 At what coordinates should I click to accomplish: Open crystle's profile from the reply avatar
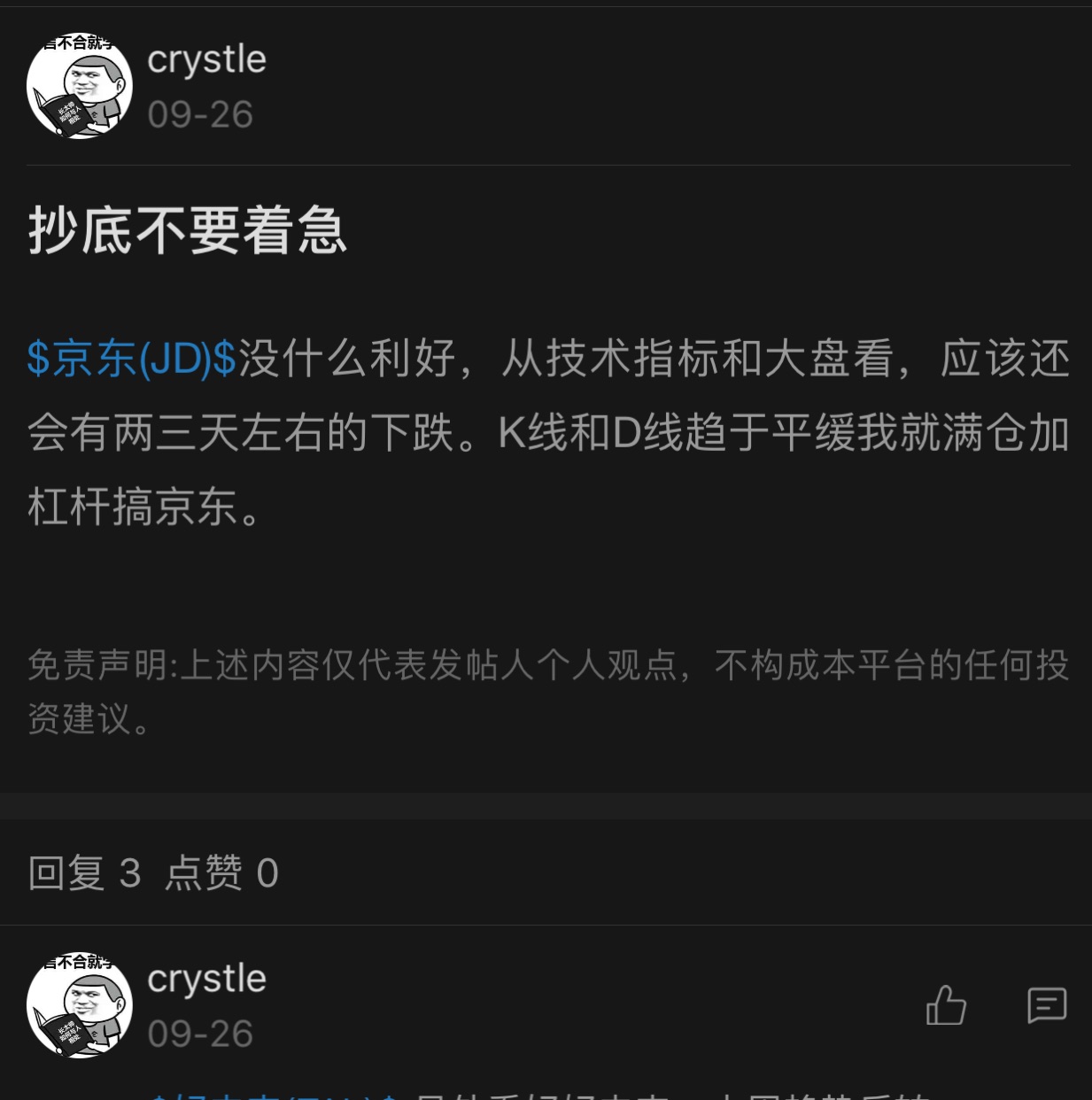click(80, 1005)
